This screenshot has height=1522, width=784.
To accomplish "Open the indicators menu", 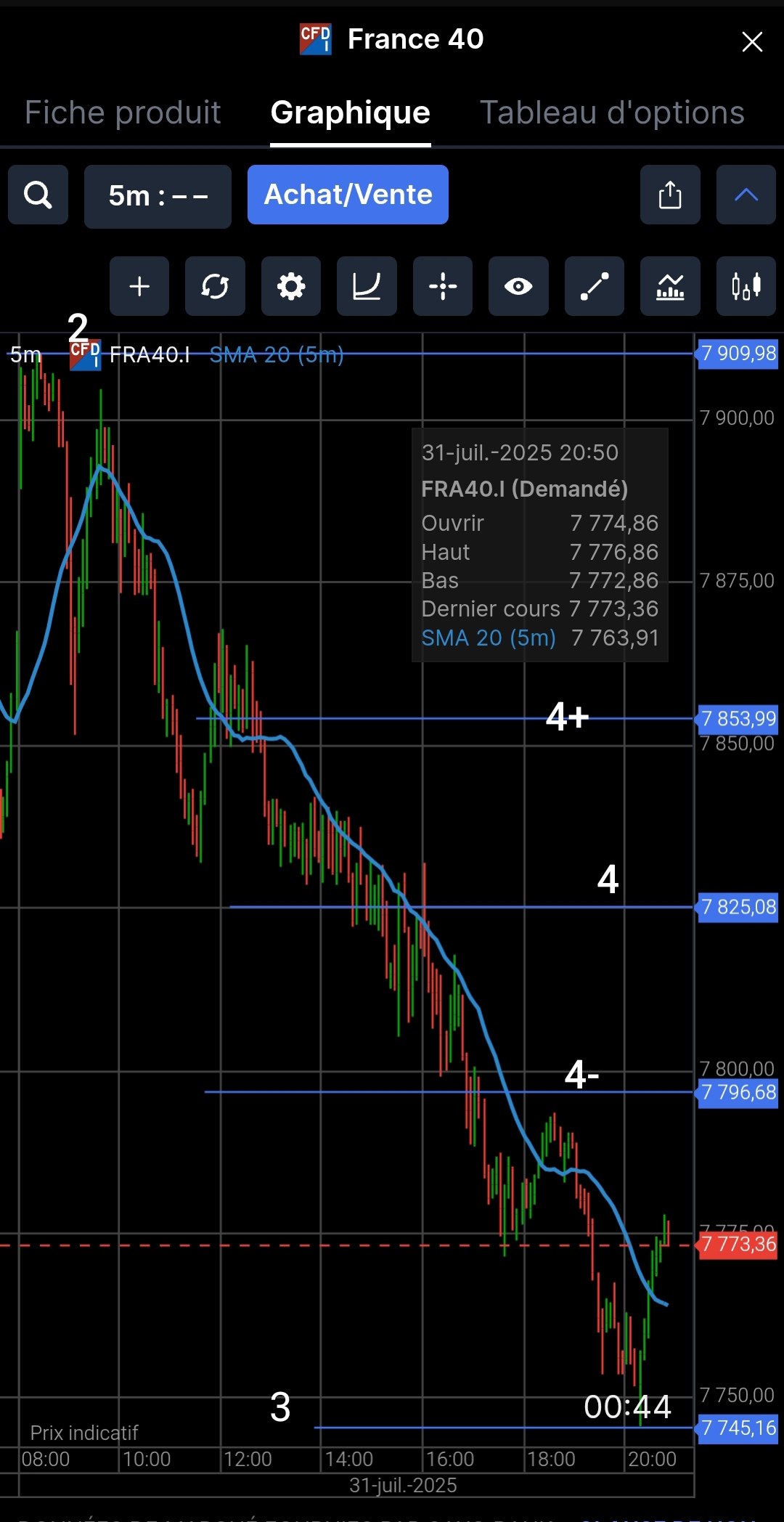I will (x=670, y=286).
